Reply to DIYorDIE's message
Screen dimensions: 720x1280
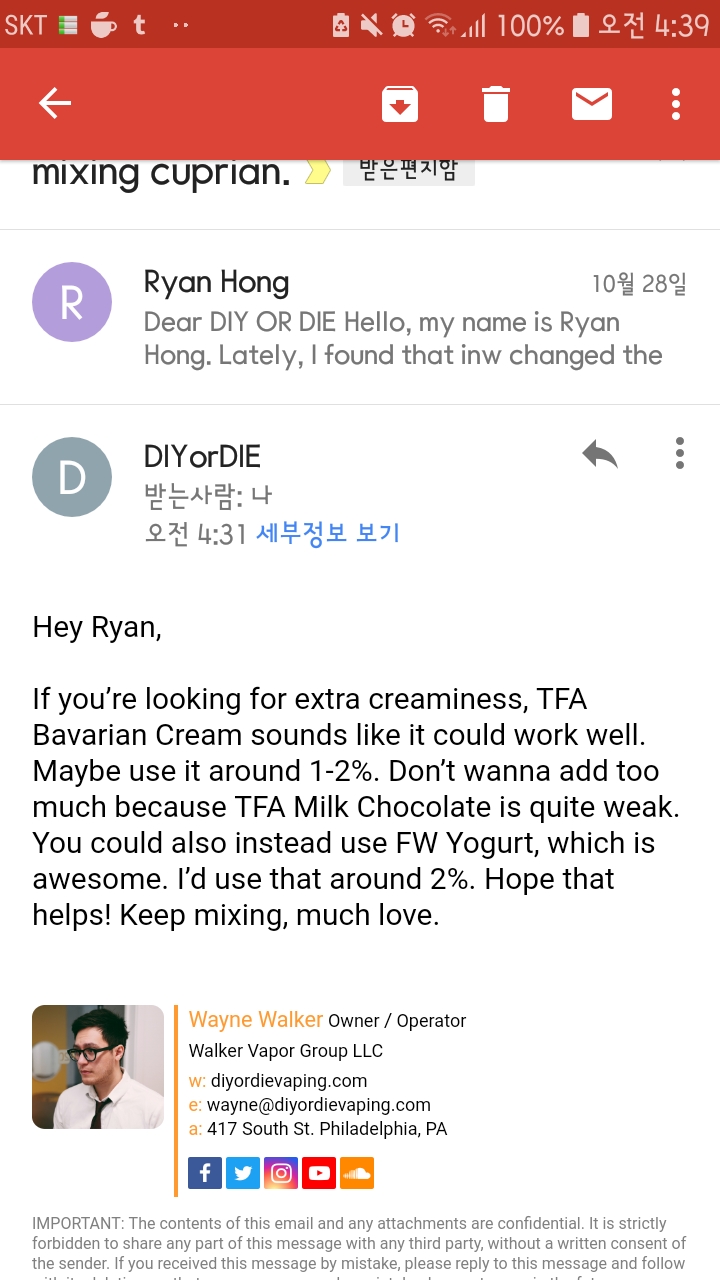600,455
